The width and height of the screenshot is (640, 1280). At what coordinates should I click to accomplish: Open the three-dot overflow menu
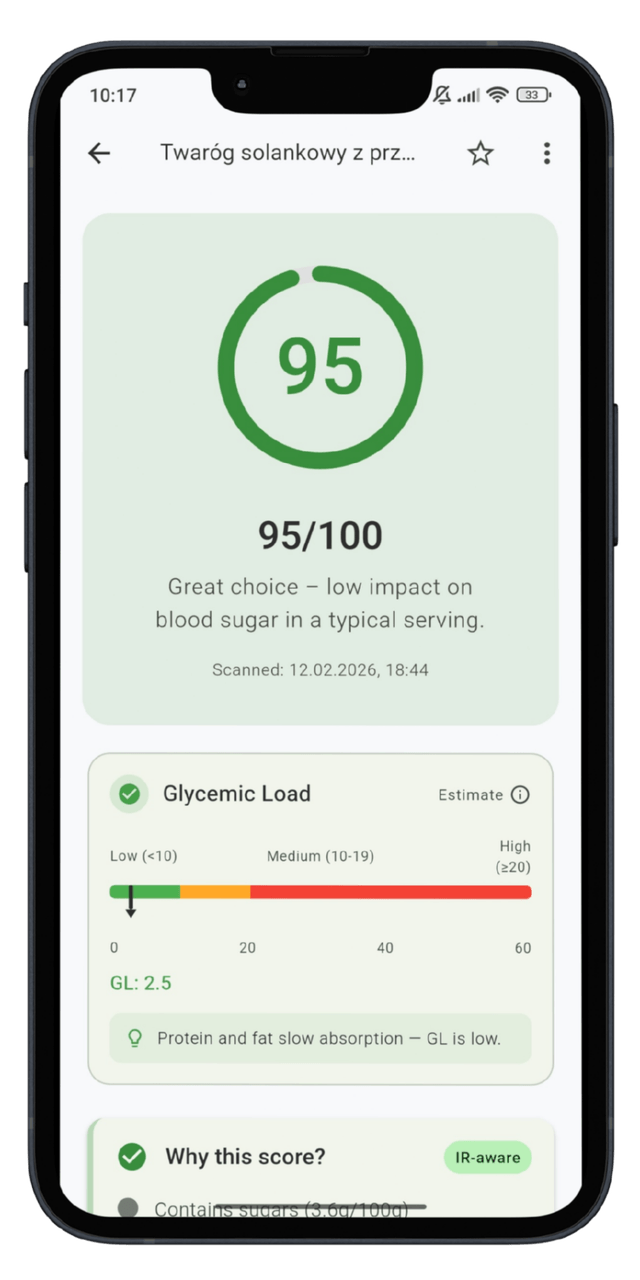(546, 153)
